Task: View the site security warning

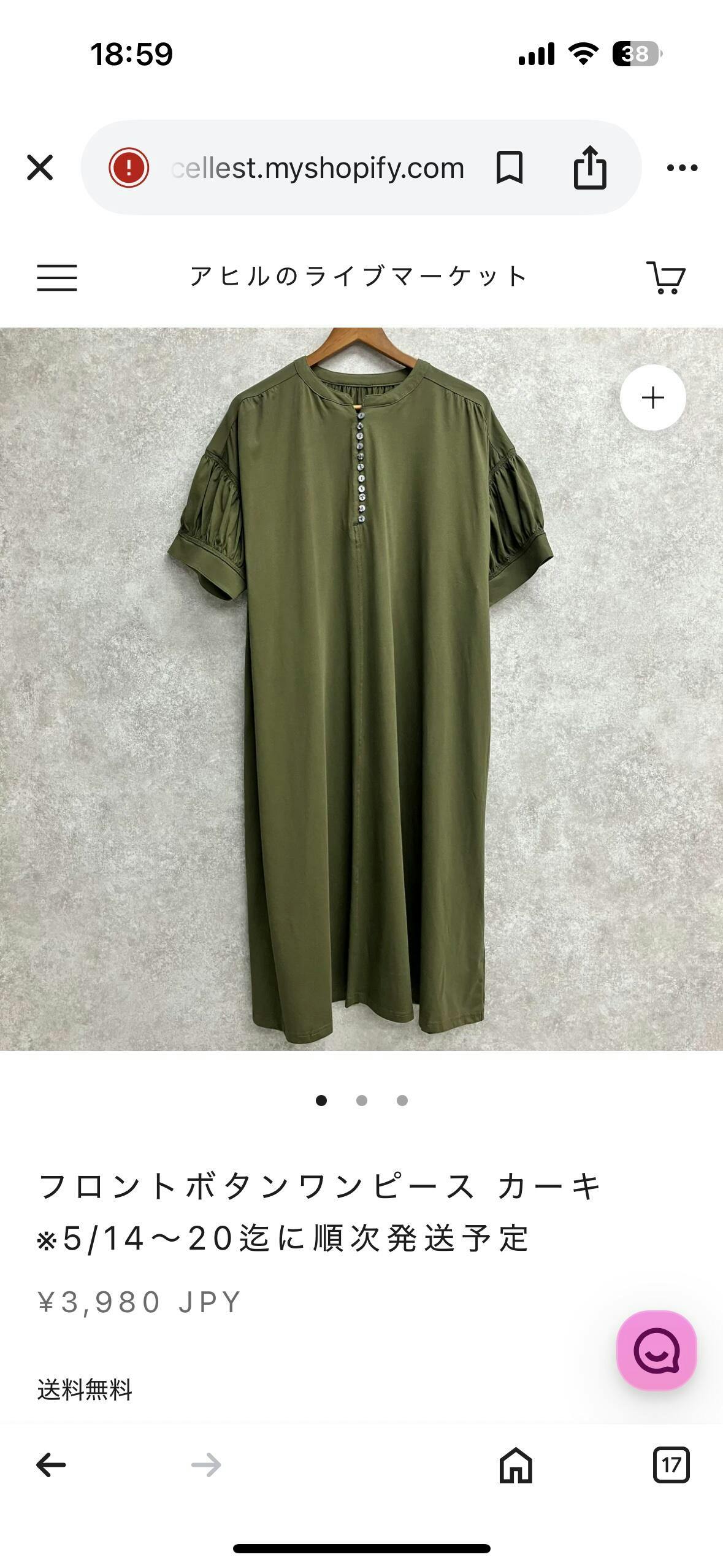Action: pos(128,167)
